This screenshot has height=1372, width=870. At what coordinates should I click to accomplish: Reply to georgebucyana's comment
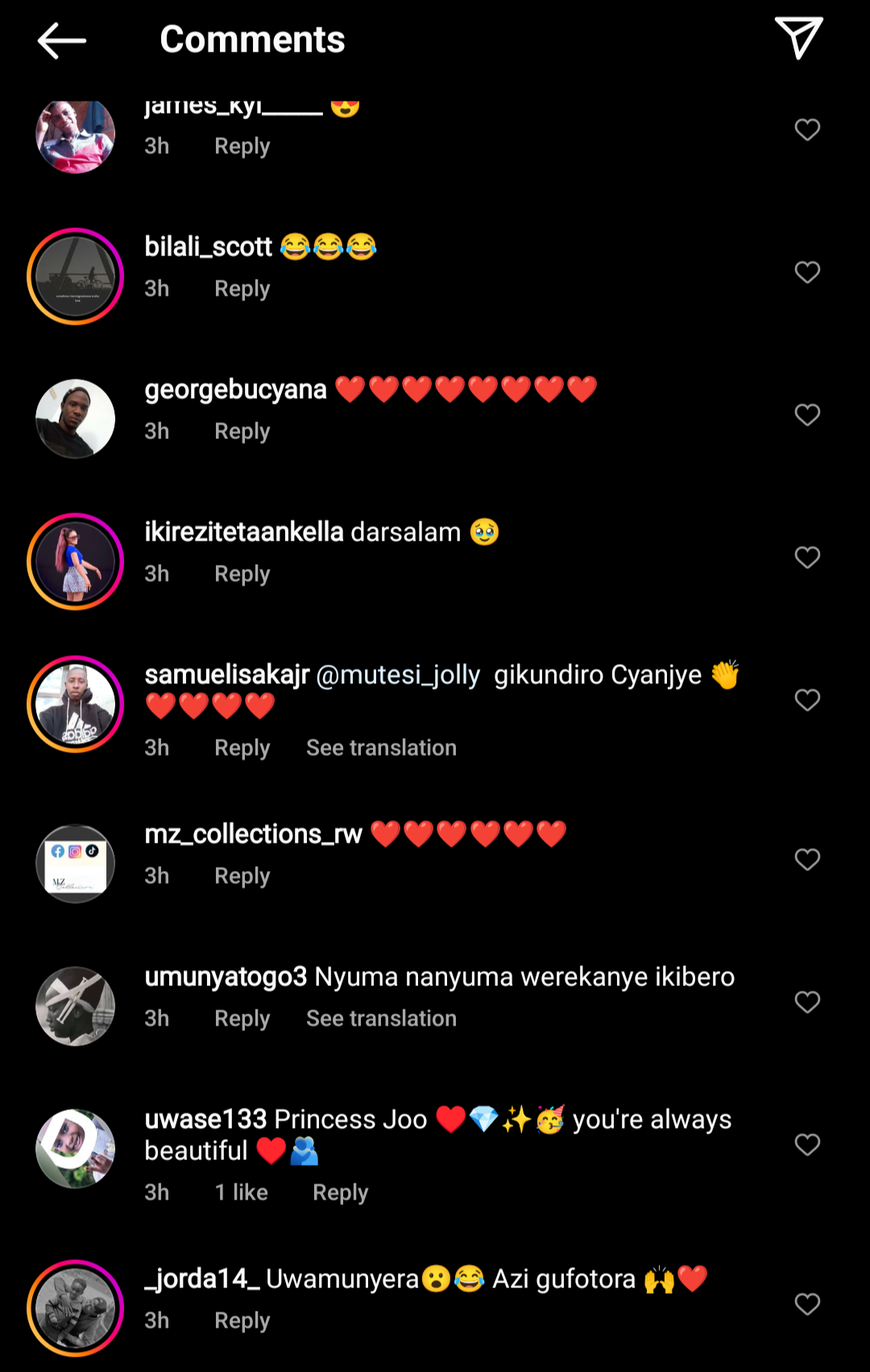coord(242,432)
